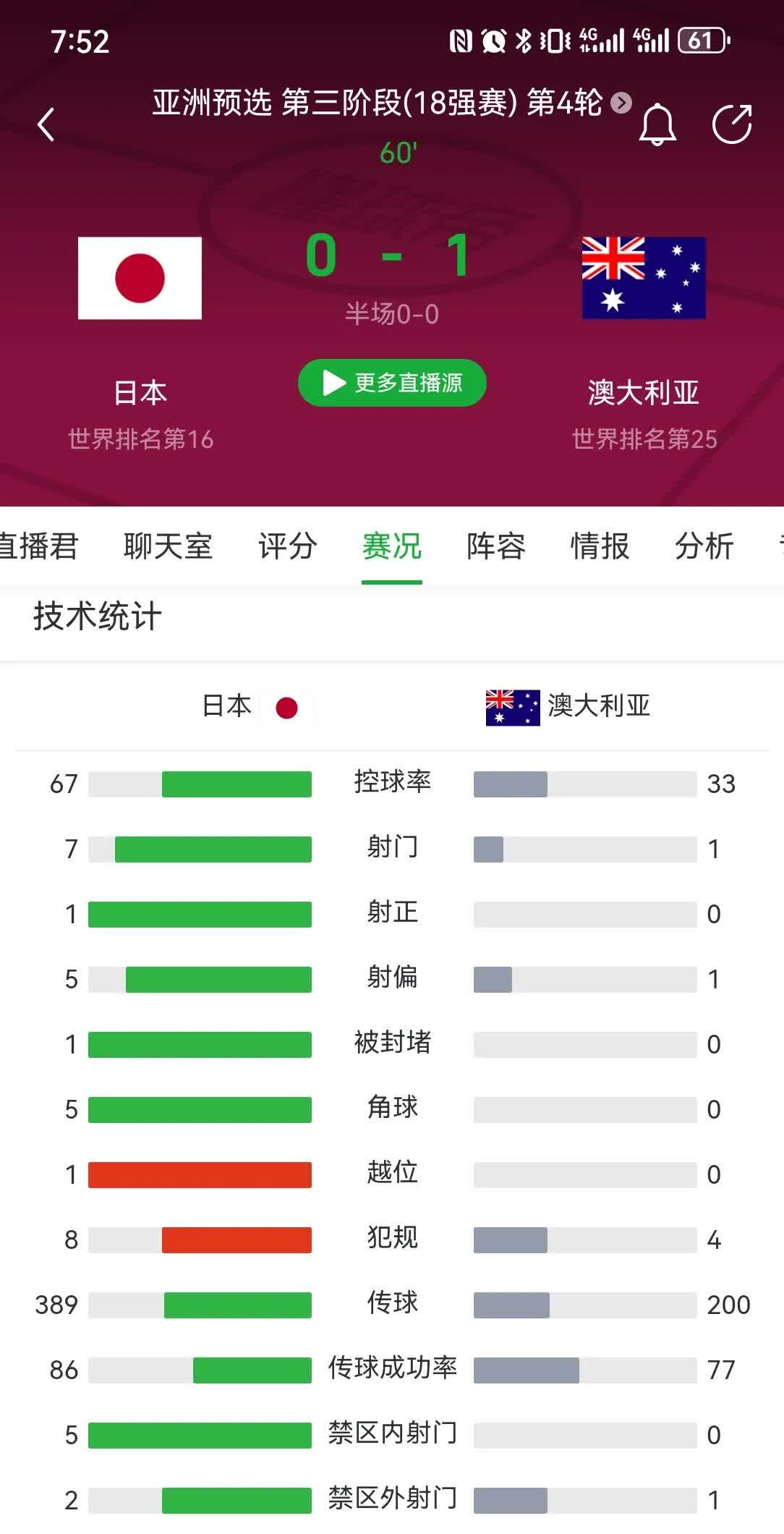Tap the 更多直播源 play button
The image size is (784, 1534).
pos(392,383)
